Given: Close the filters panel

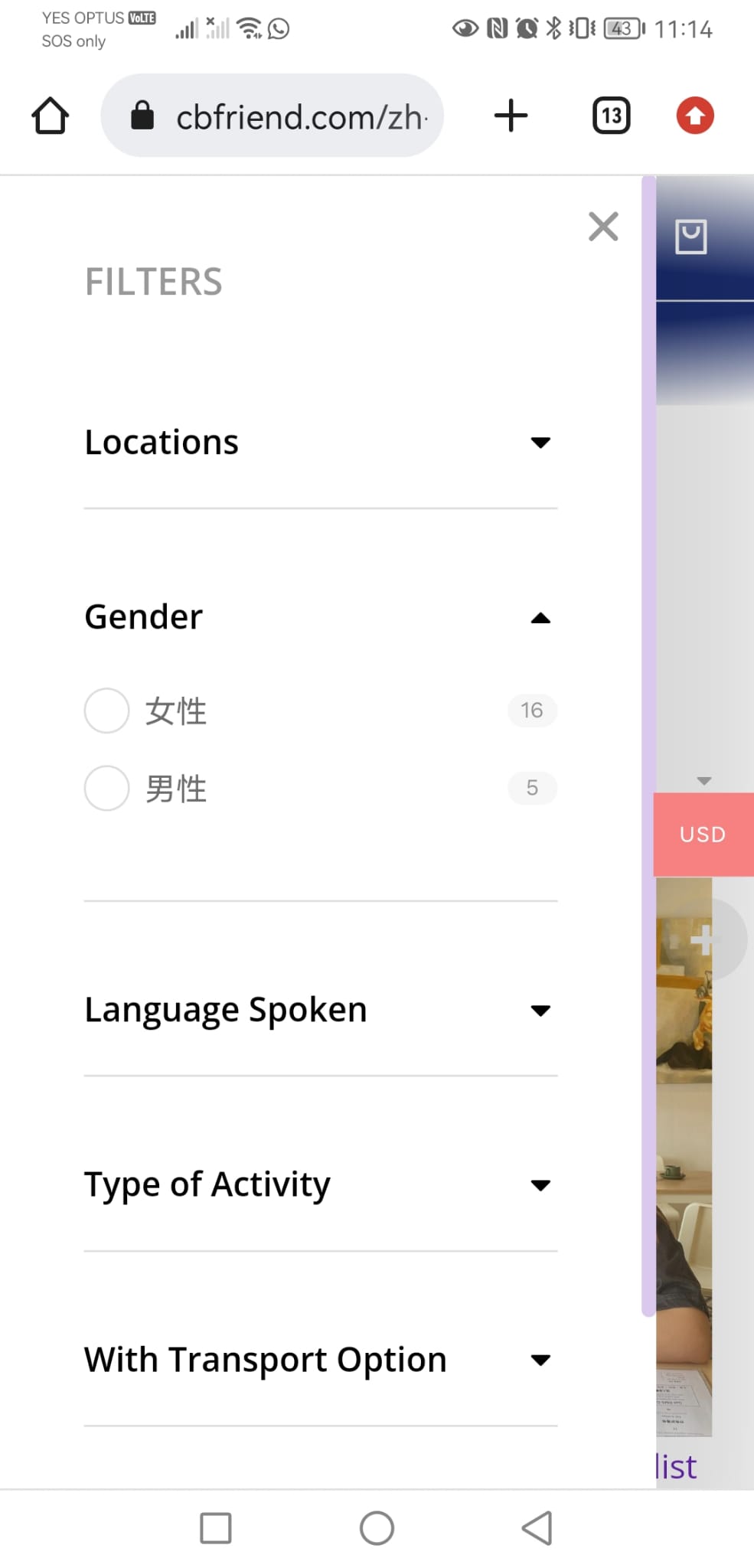Looking at the screenshot, I should click(x=603, y=227).
